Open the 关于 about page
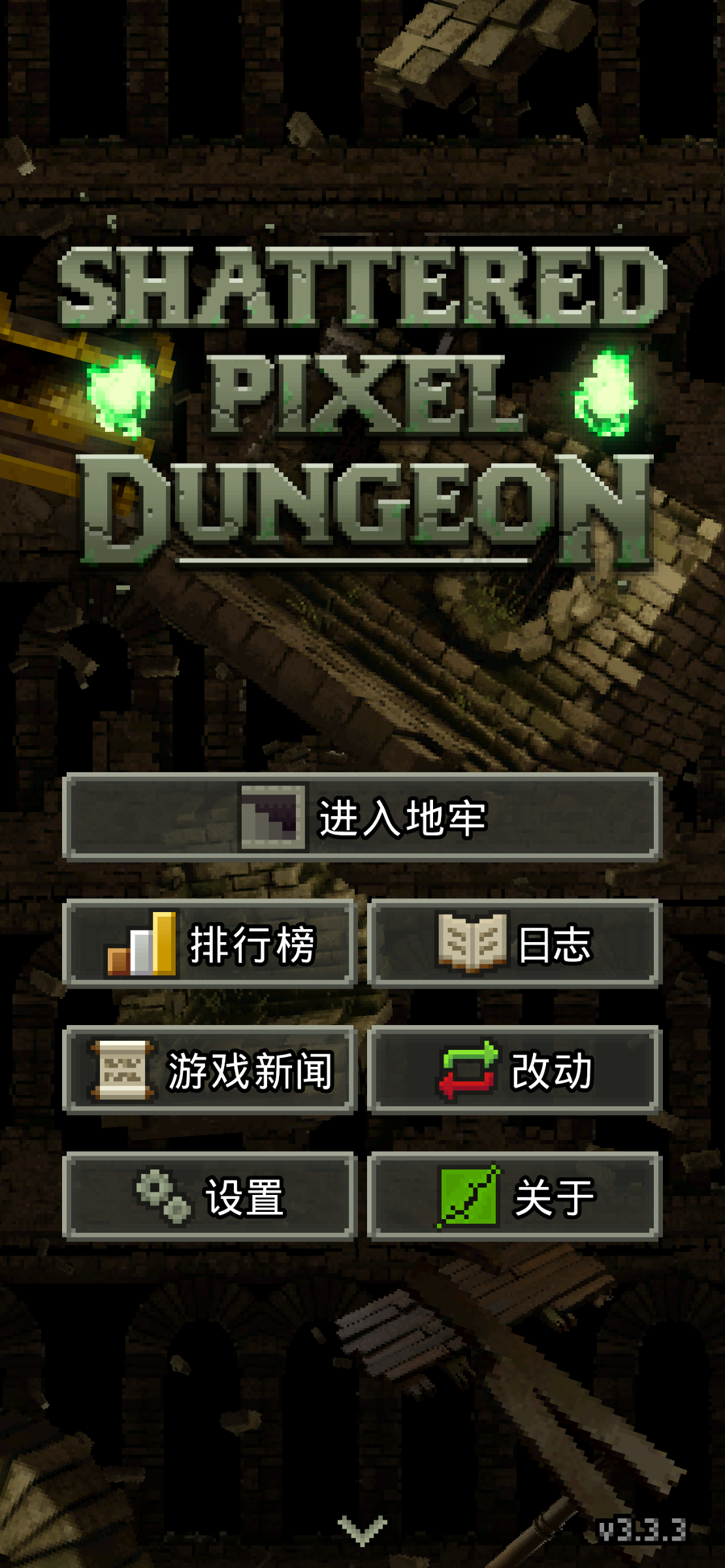Screen dimensions: 725x1568 (515, 1197)
